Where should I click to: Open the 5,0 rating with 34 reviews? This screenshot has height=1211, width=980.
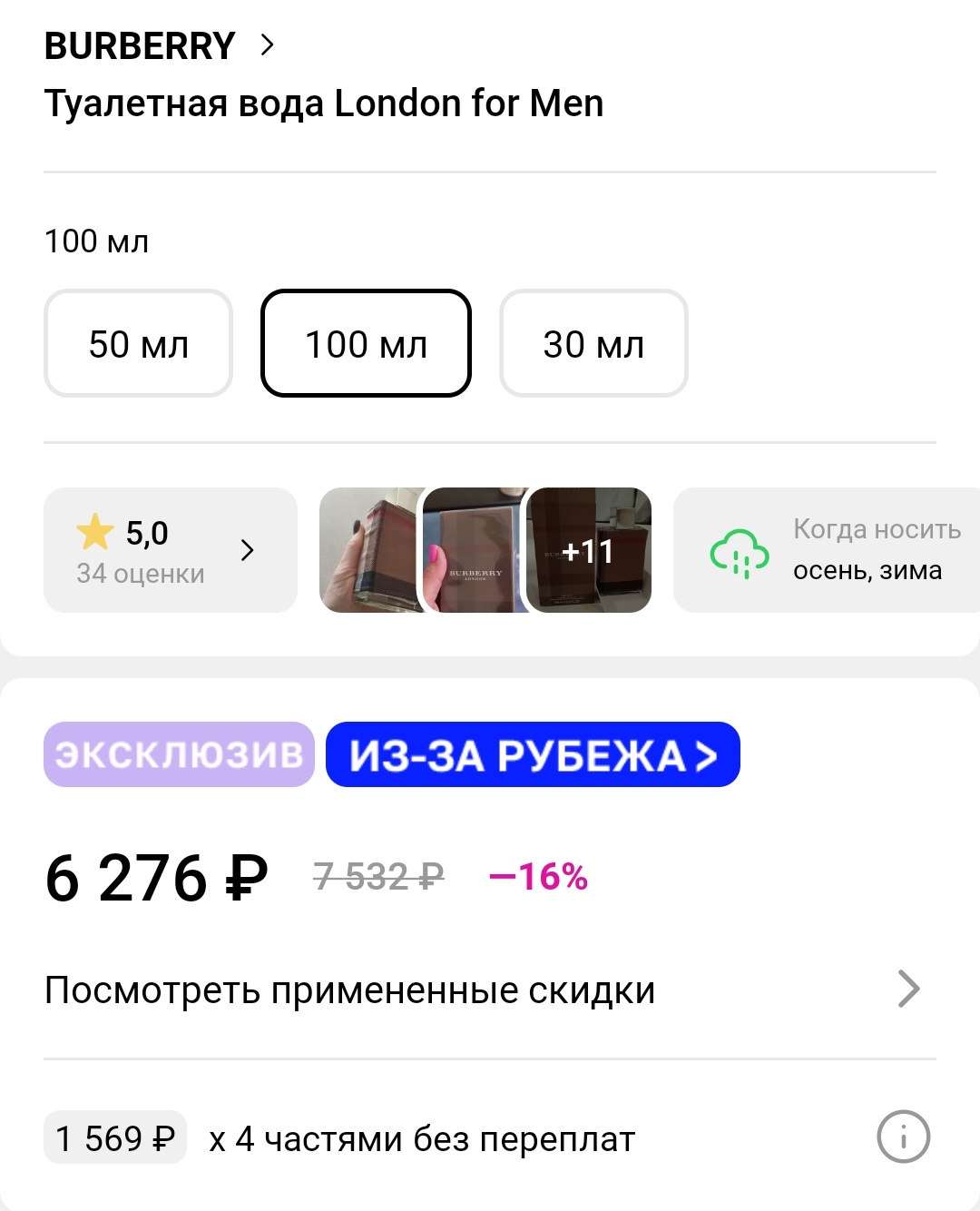[171, 550]
